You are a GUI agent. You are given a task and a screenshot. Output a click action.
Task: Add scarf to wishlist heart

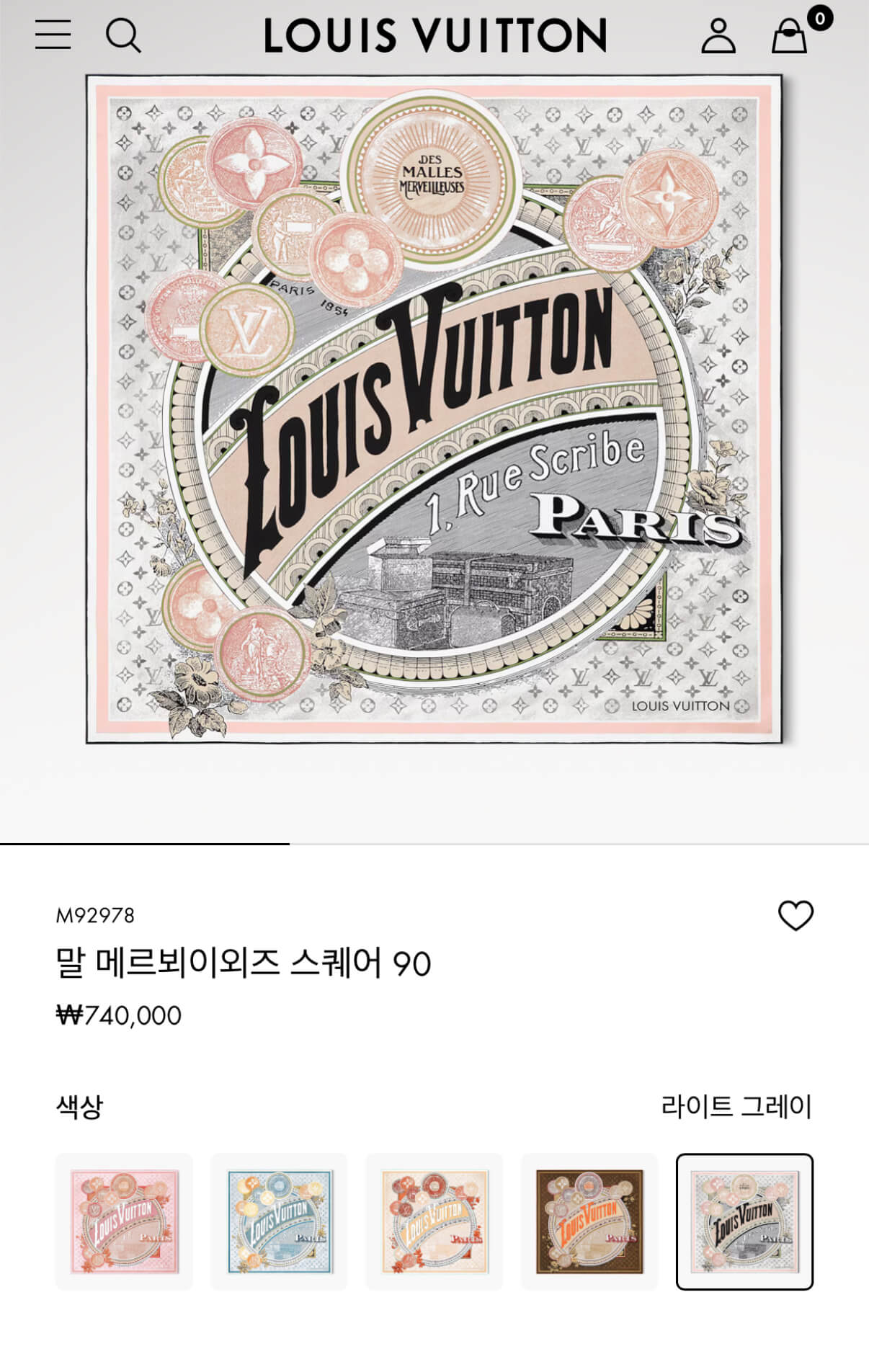click(x=796, y=915)
